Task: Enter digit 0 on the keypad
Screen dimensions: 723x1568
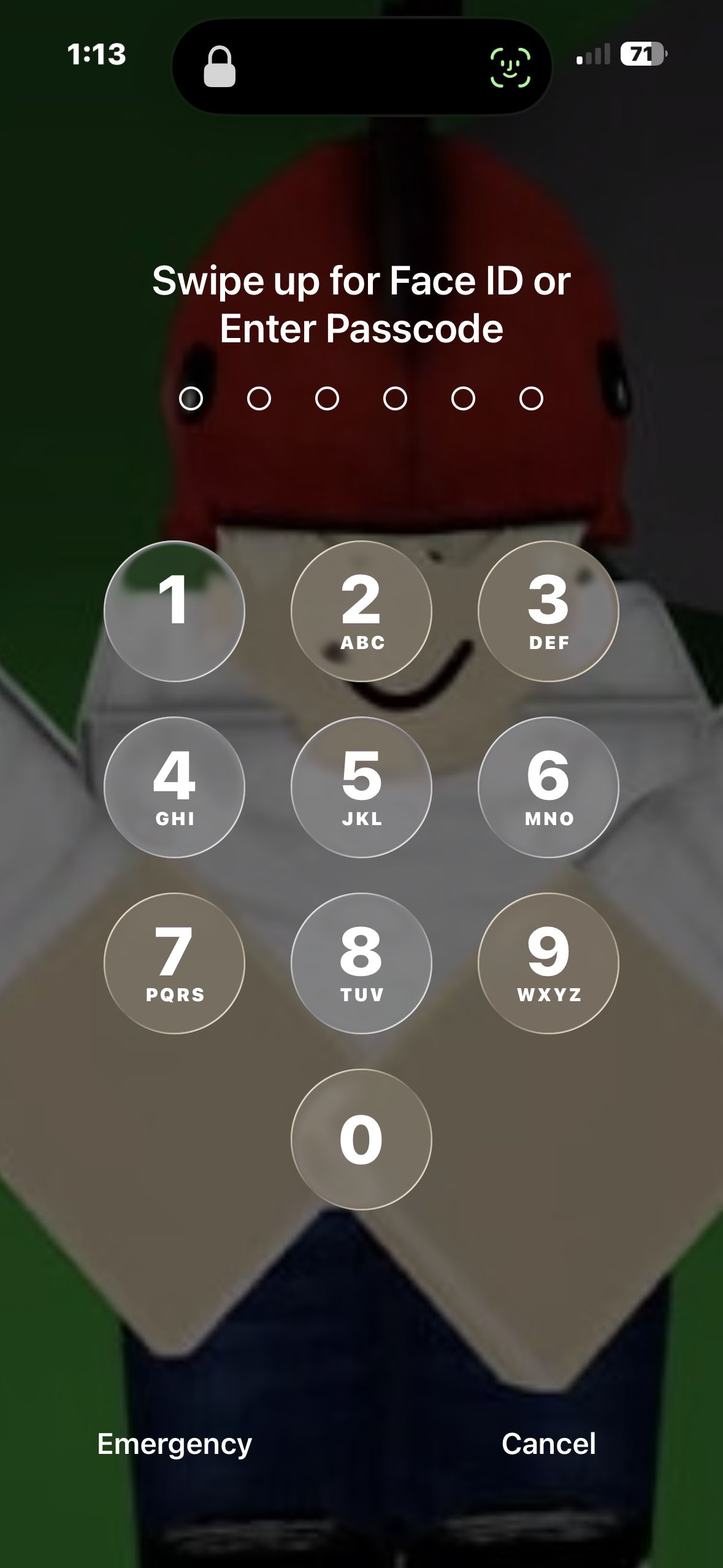Action: [x=361, y=1139]
